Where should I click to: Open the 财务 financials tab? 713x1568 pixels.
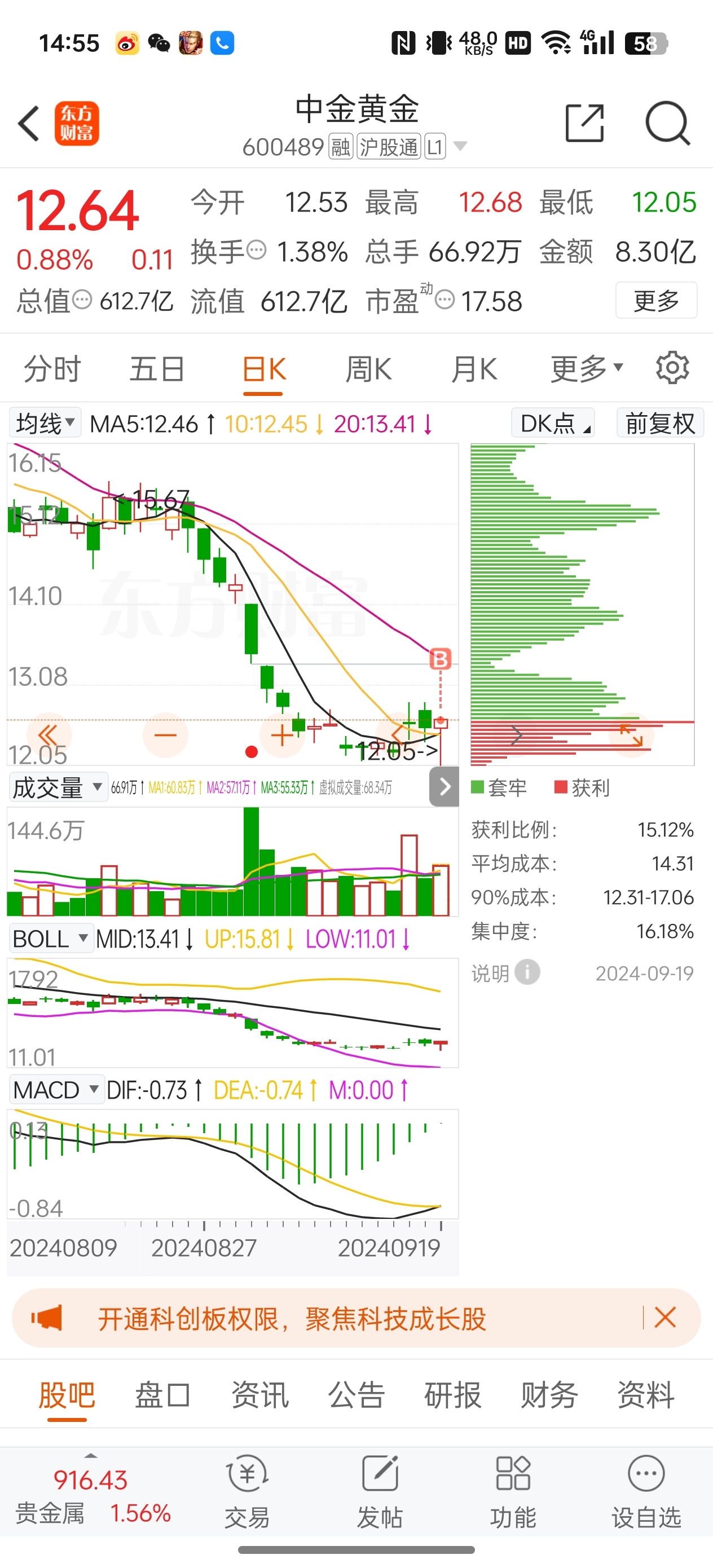click(x=549, y=1394)
